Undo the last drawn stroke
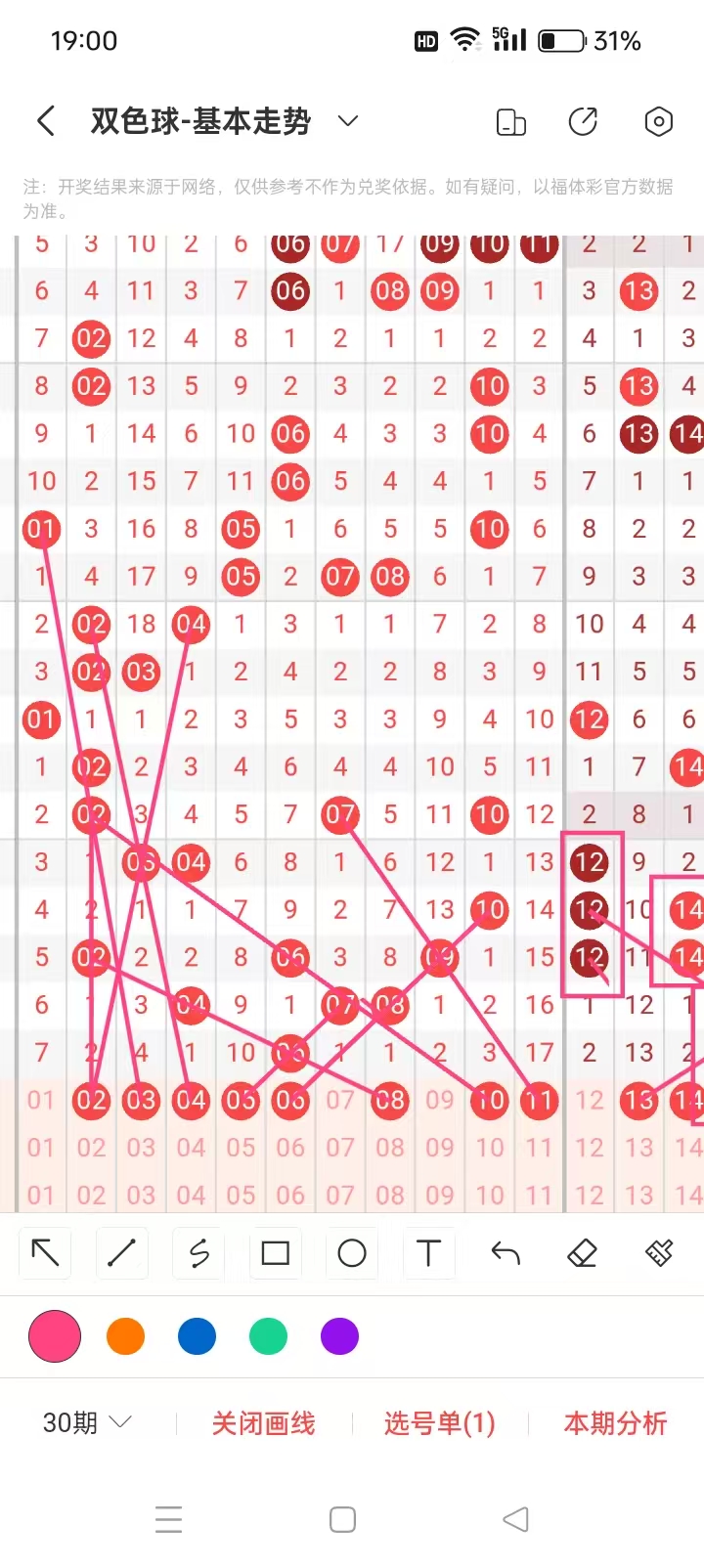 point(506,1253)
